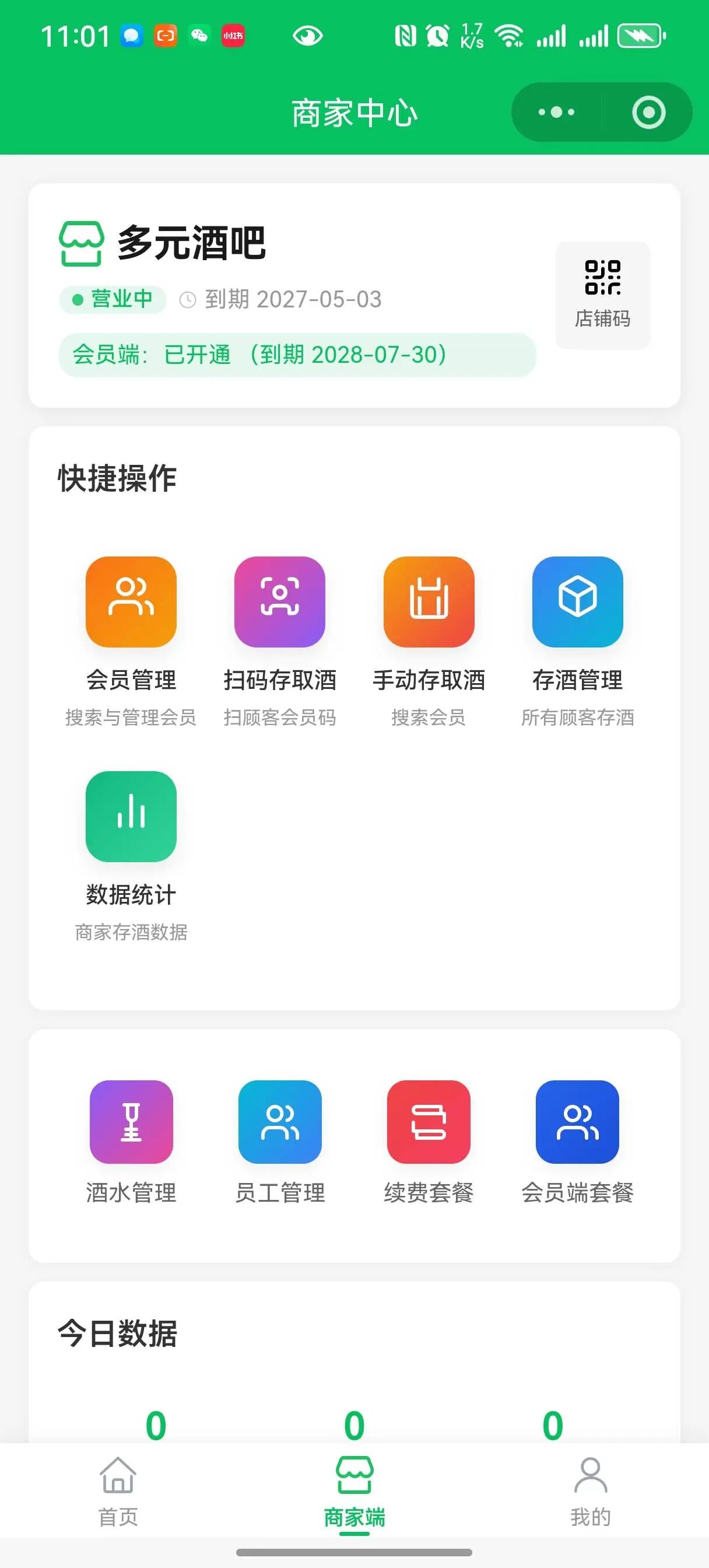Viewport: 709px width, 1568px height.
Task: Open 会员管理 member management
Action: click(131, 642)
